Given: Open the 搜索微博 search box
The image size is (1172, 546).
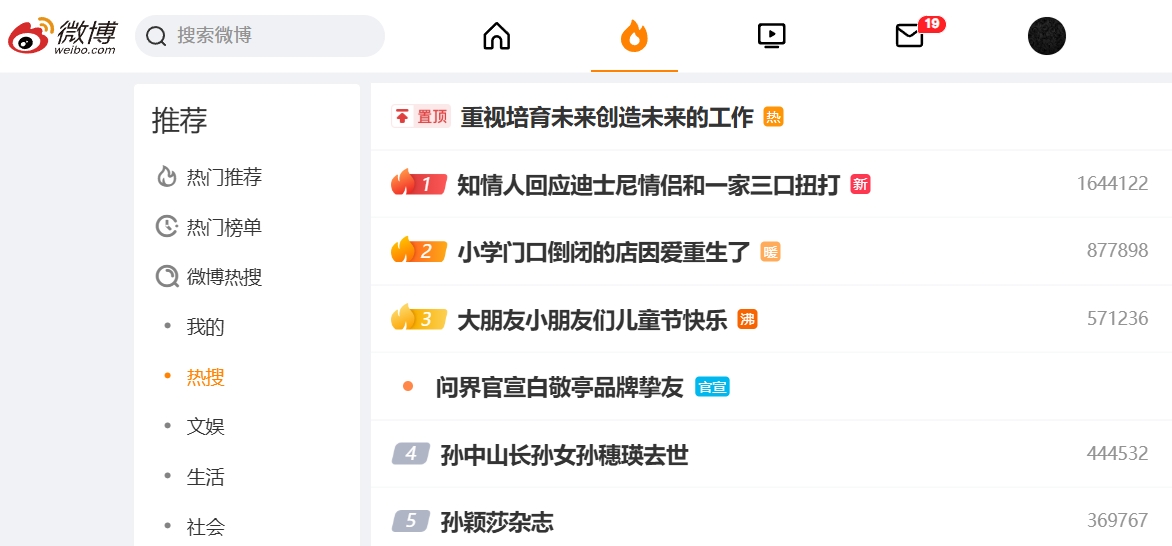Looking at the screenshot, I should (x=259, y=36).
